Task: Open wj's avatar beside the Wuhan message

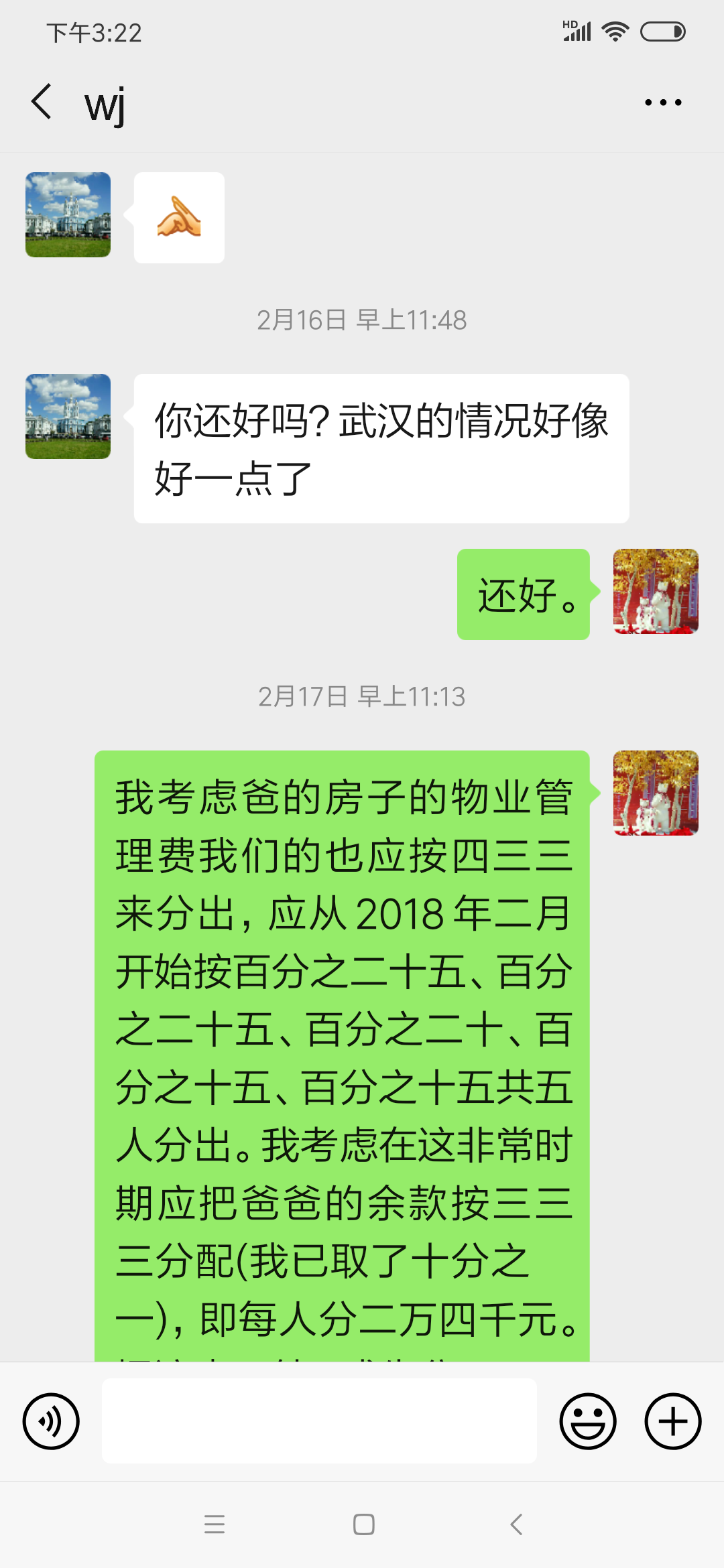Action: tap(68, 416)
